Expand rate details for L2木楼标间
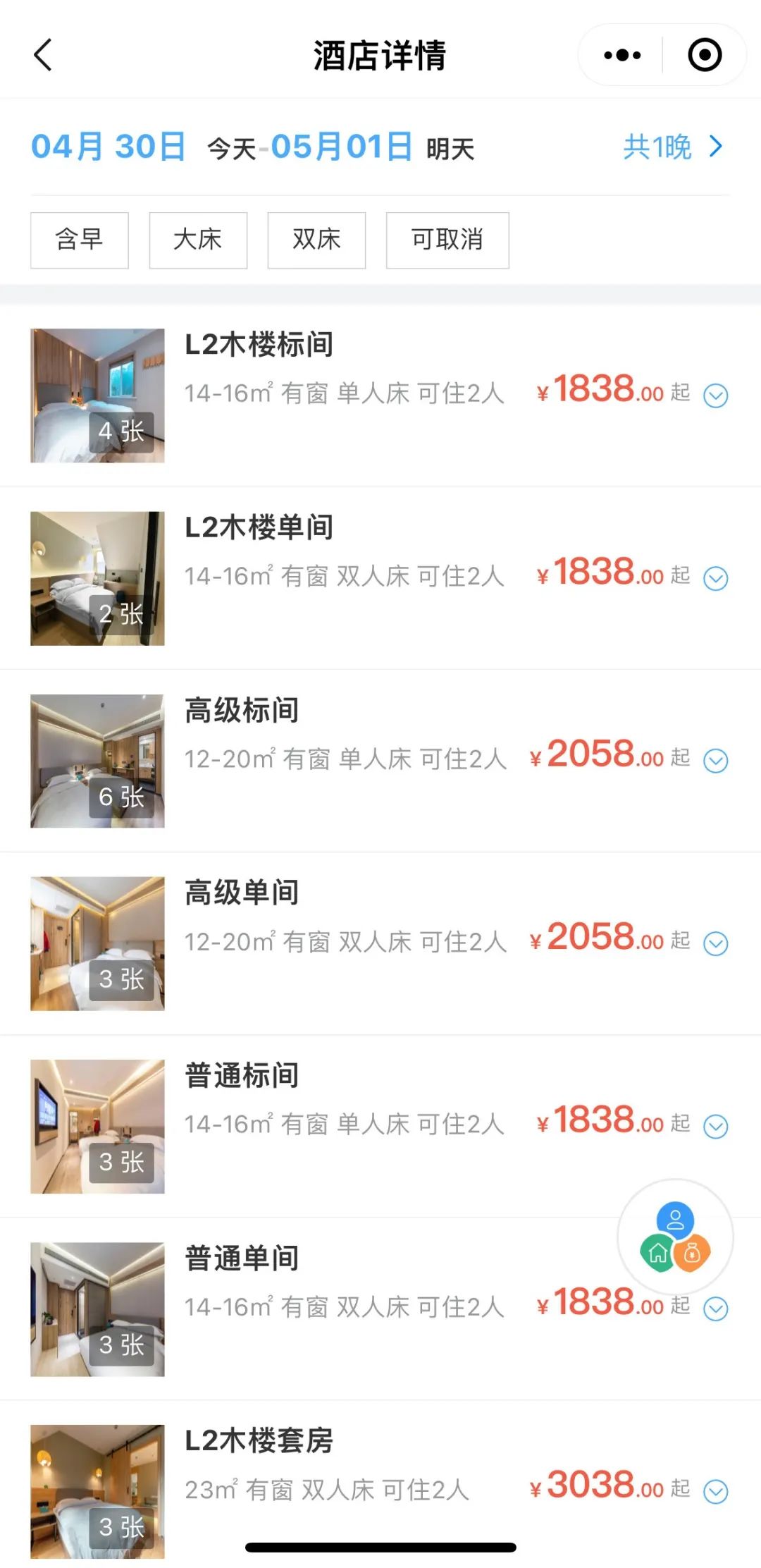 tap(715, 396)
